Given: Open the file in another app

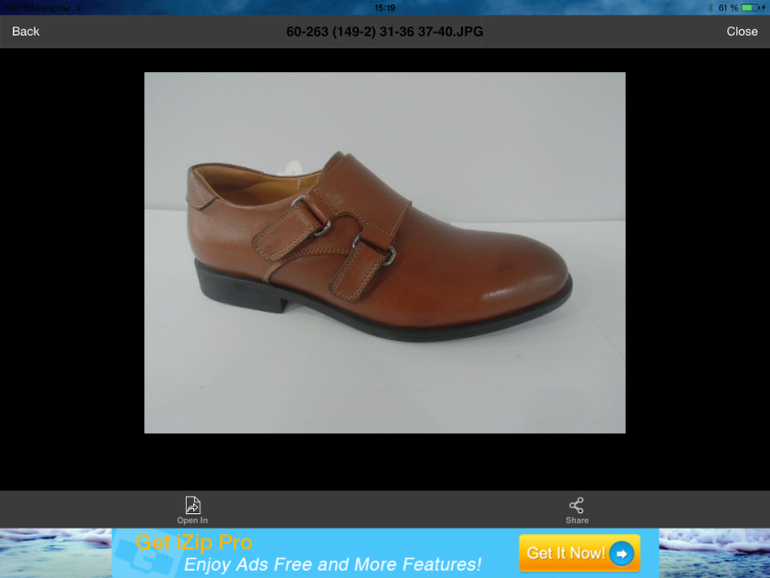Looking at the screenshot, I should pos(193,509).
